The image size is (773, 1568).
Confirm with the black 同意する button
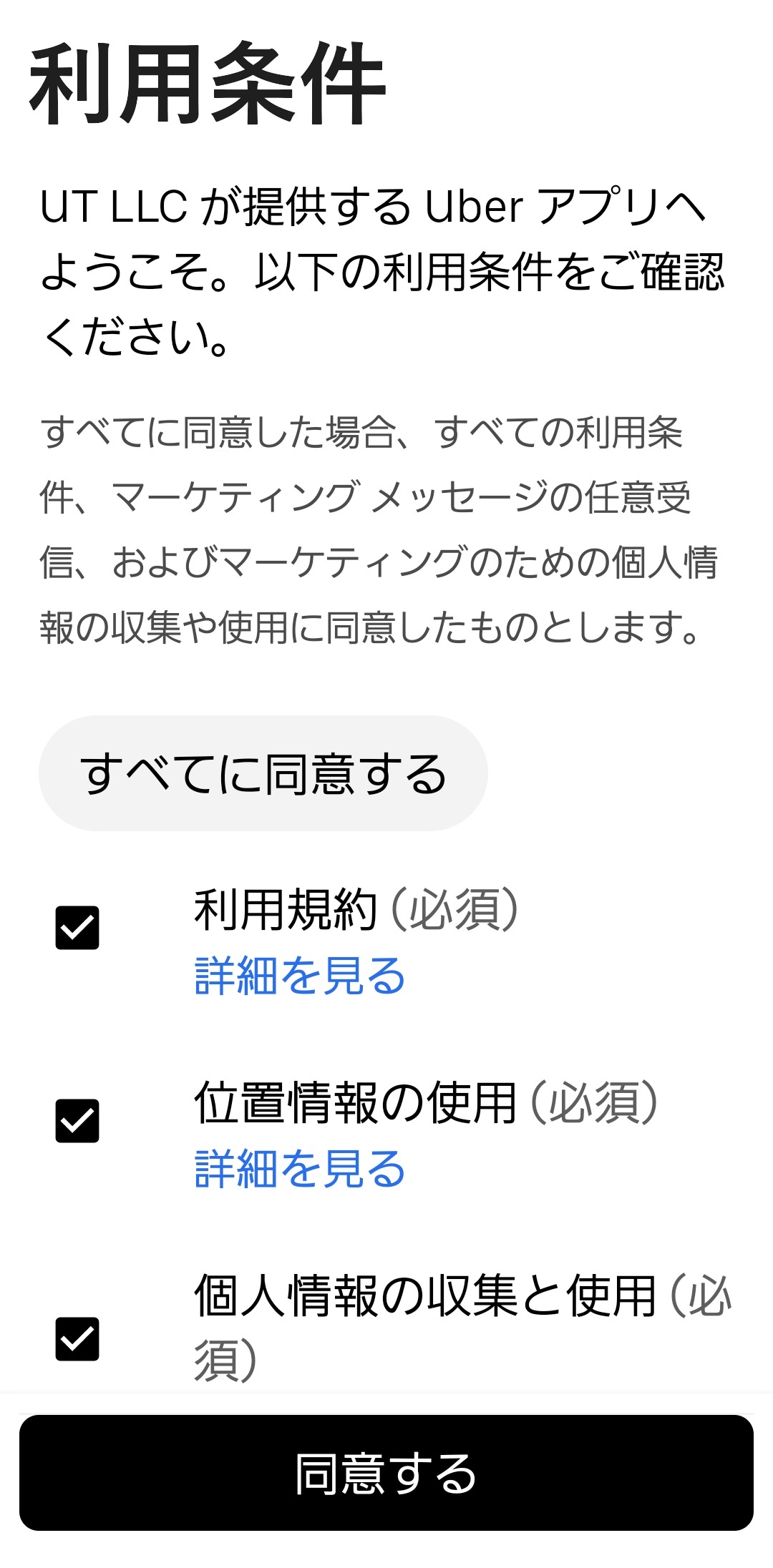[386, 1473]
